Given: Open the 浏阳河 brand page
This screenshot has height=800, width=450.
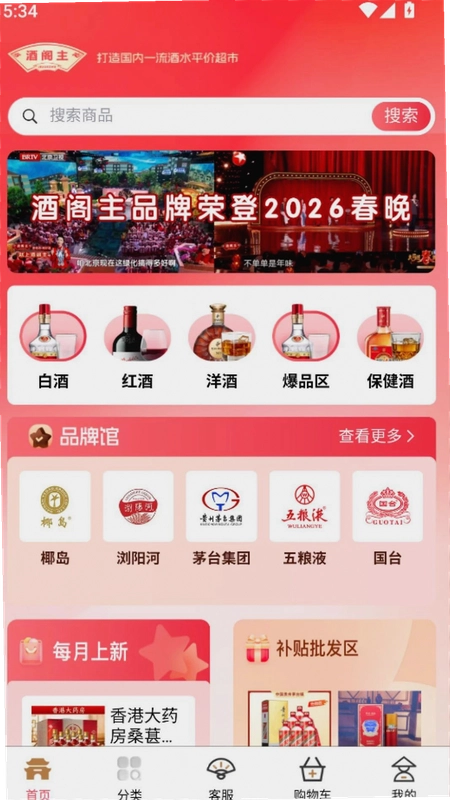Looking at the screenshot, I should (138, 518).
